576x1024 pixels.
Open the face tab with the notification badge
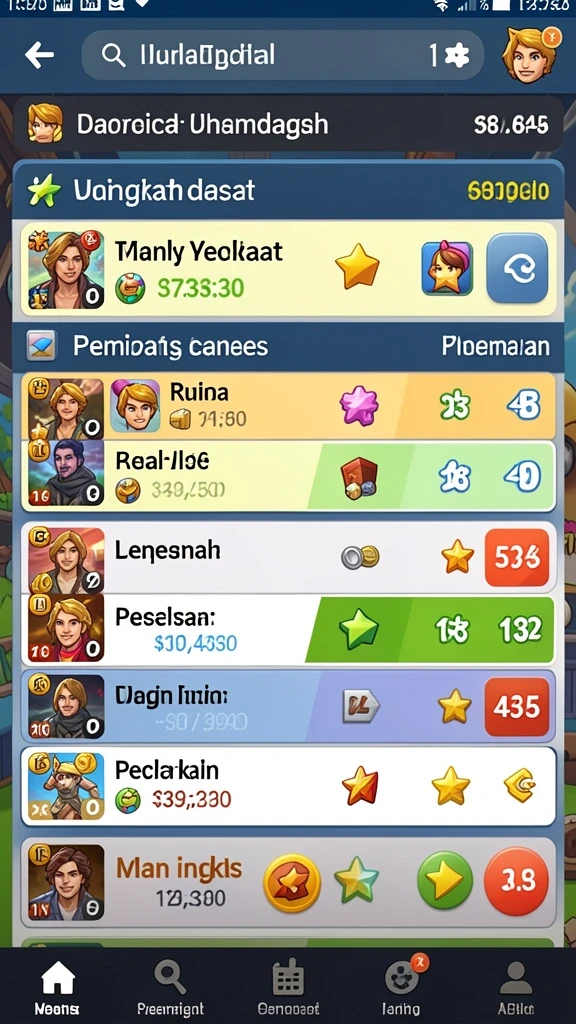(x=402, y=989)
